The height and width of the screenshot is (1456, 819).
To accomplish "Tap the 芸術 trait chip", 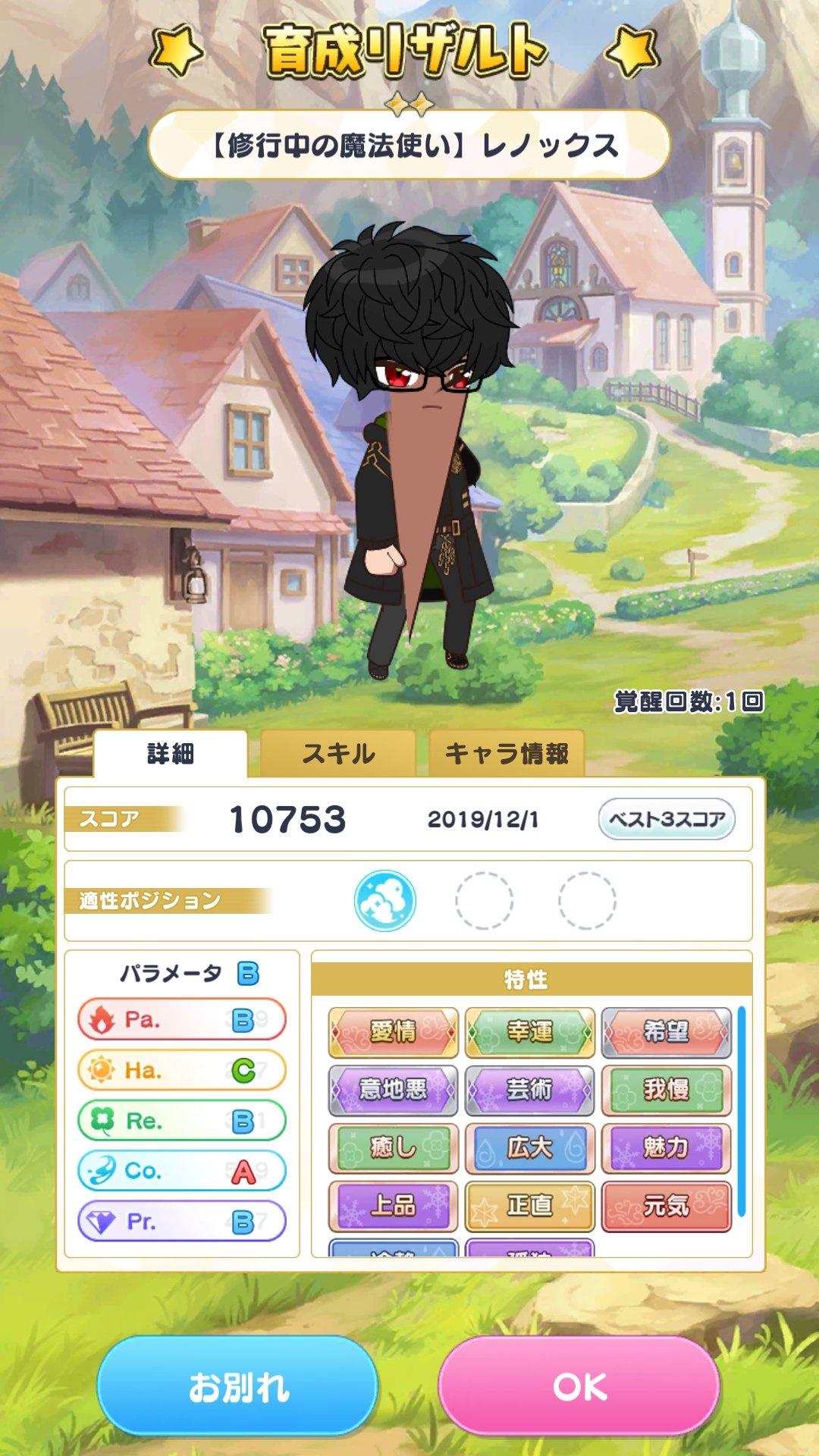I will (530, 1090).
